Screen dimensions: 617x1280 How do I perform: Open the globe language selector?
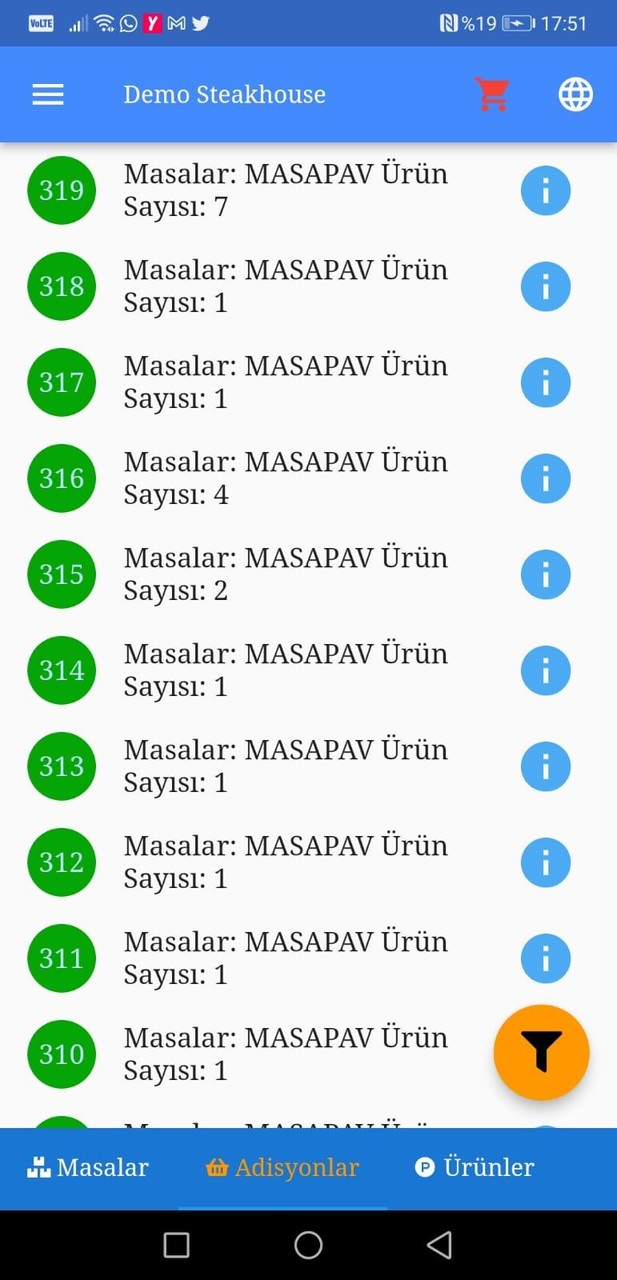pyautogui.click(x=575, y=94)
